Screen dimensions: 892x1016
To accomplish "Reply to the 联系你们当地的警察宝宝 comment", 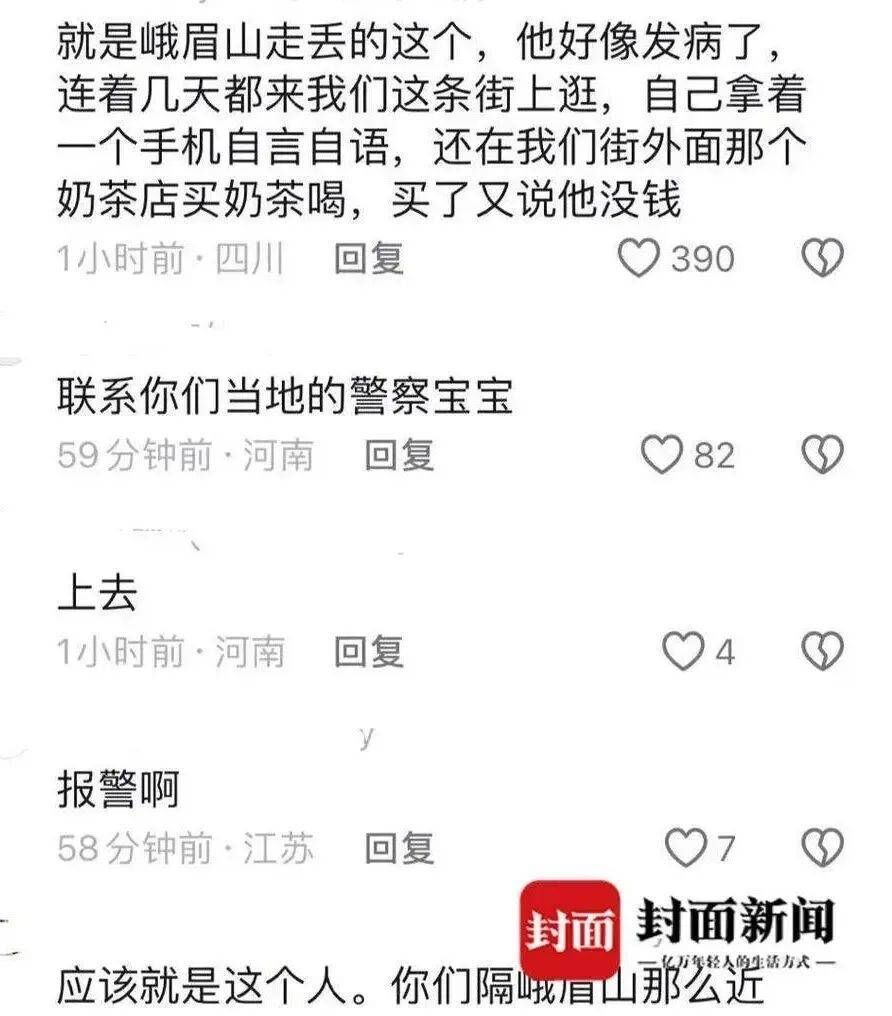I will (x=399, y=456).
